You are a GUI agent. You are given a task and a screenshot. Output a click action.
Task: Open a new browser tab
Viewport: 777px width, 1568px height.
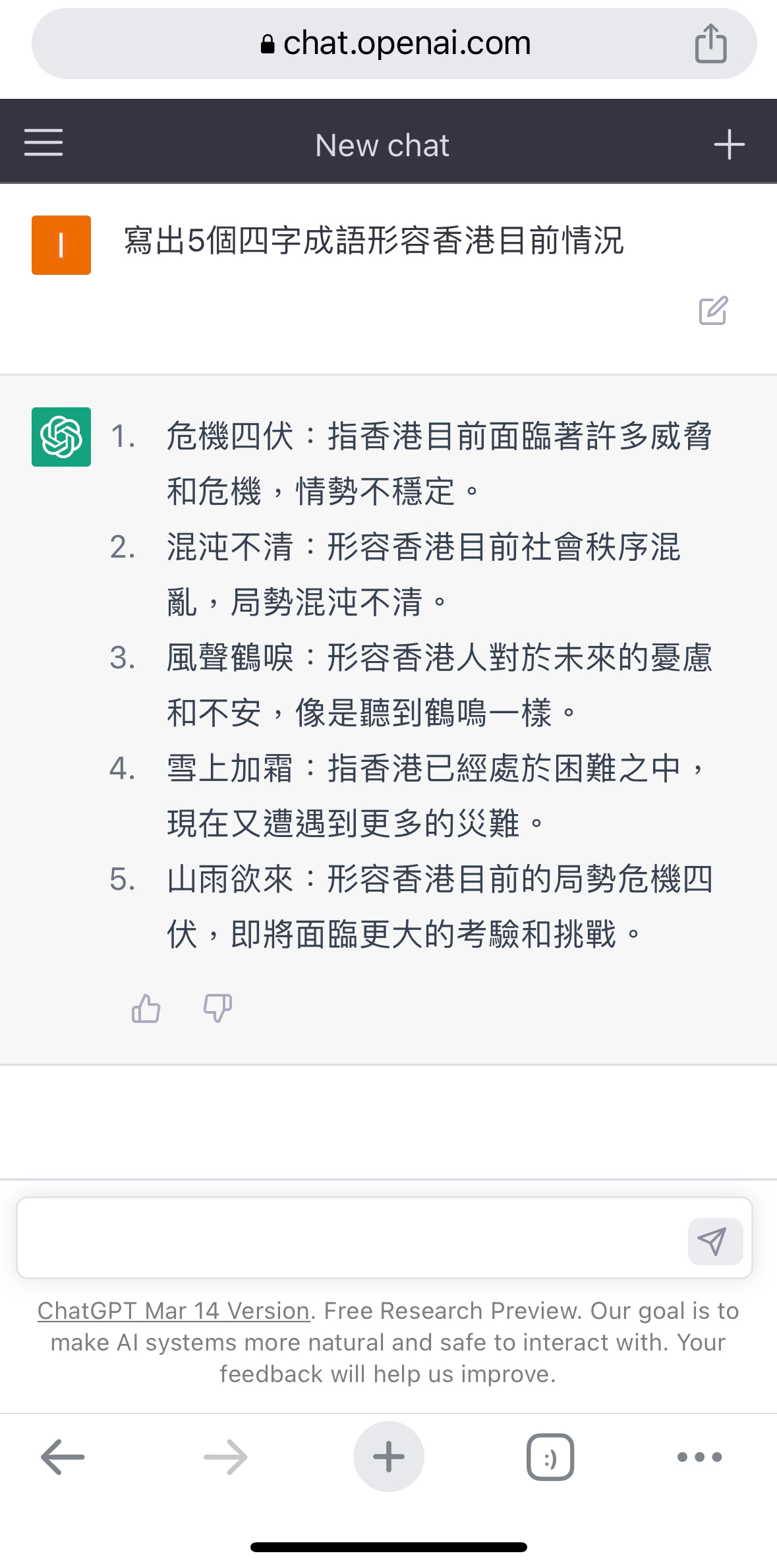(x=389, y=1457)
